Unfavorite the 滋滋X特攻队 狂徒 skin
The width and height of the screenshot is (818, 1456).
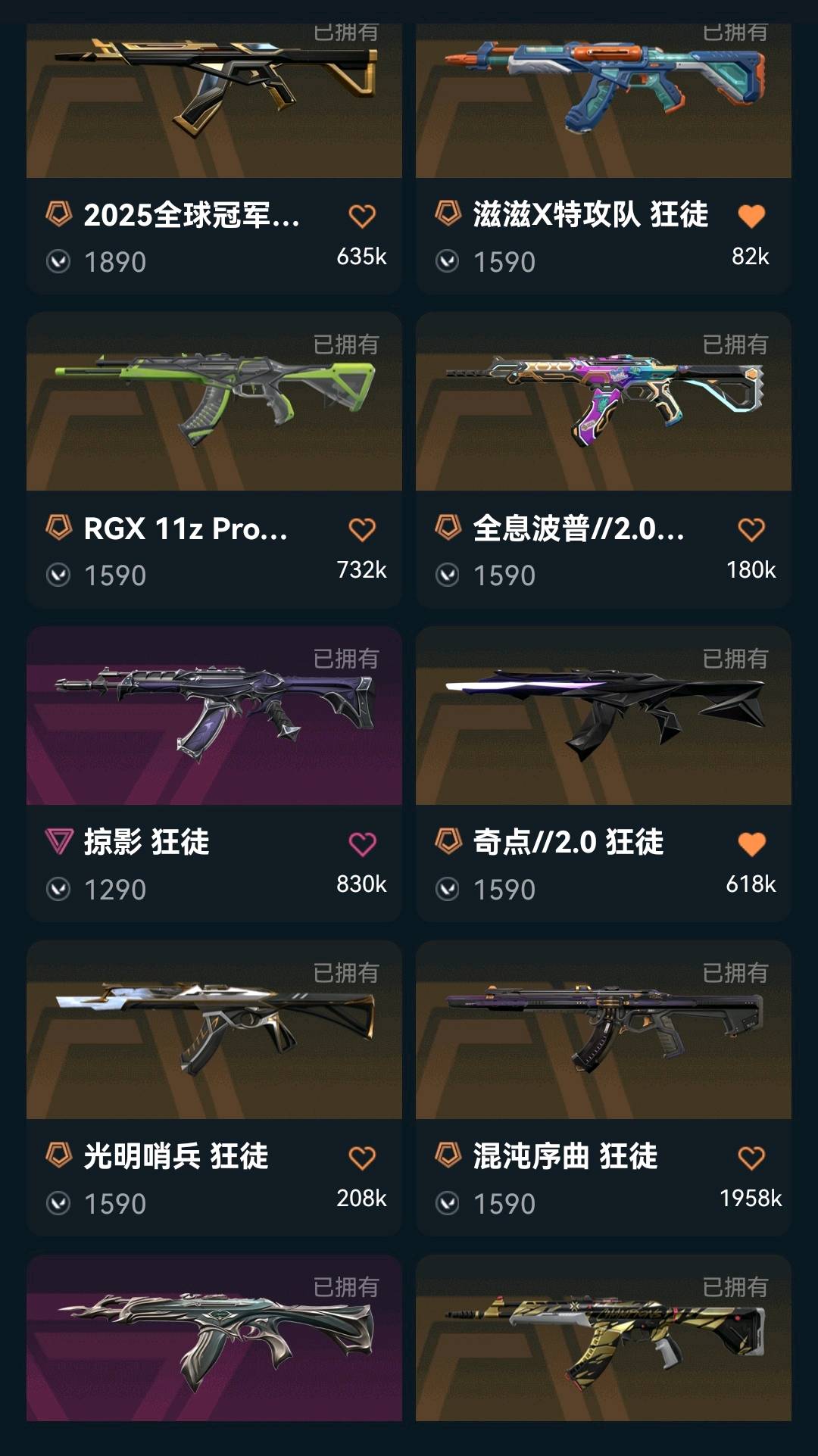[751, 217]
